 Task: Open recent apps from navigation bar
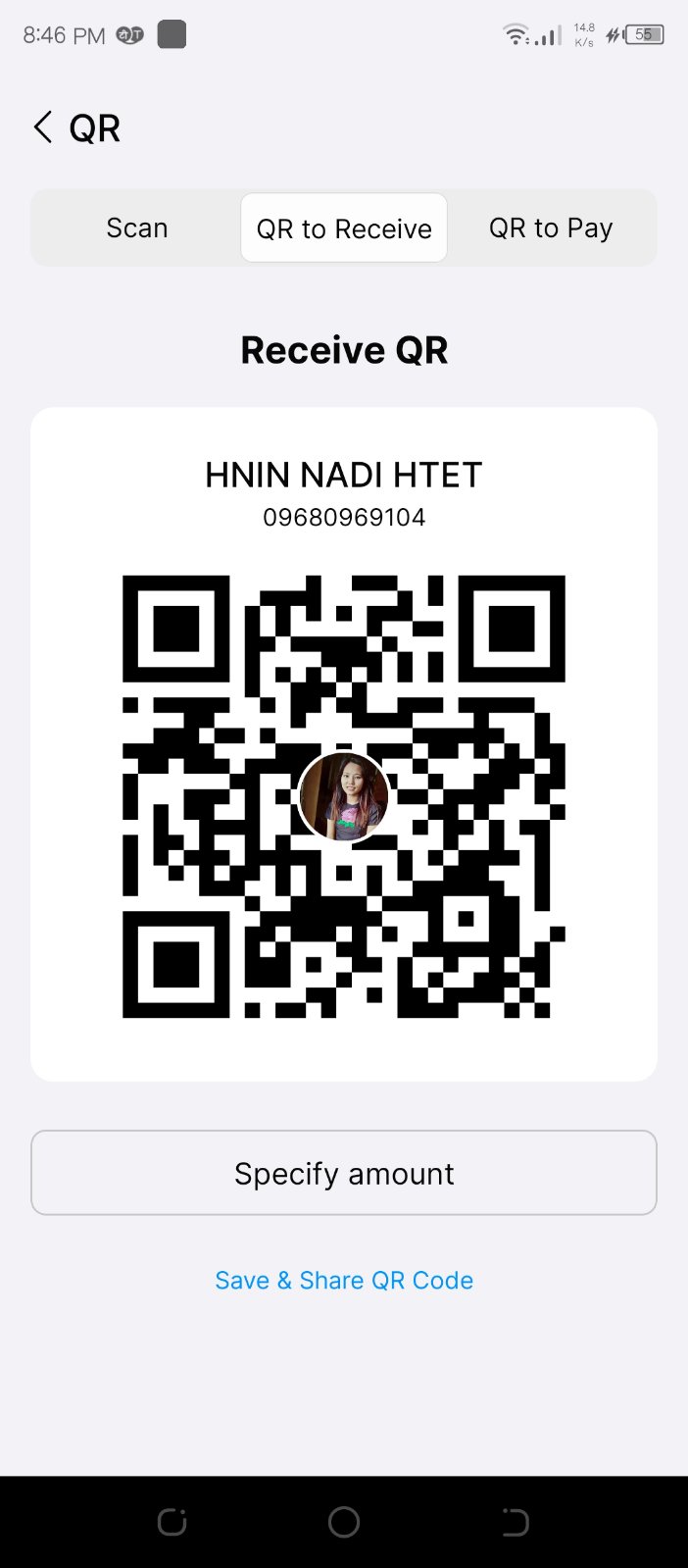(172, 1522)
